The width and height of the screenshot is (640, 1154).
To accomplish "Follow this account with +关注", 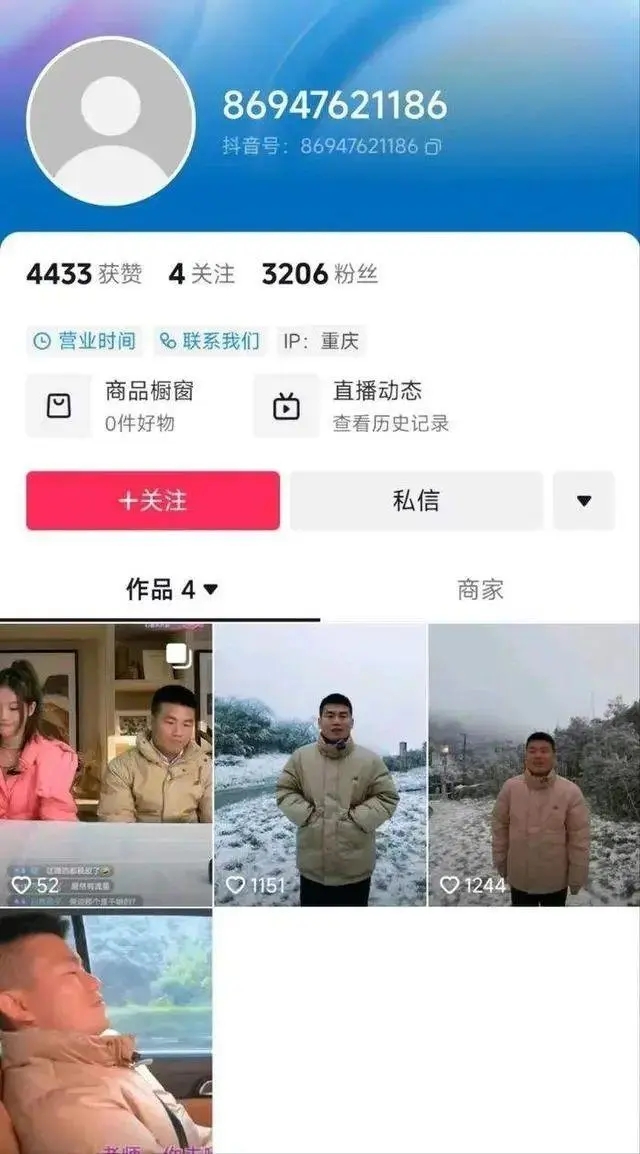I will 153,501.
